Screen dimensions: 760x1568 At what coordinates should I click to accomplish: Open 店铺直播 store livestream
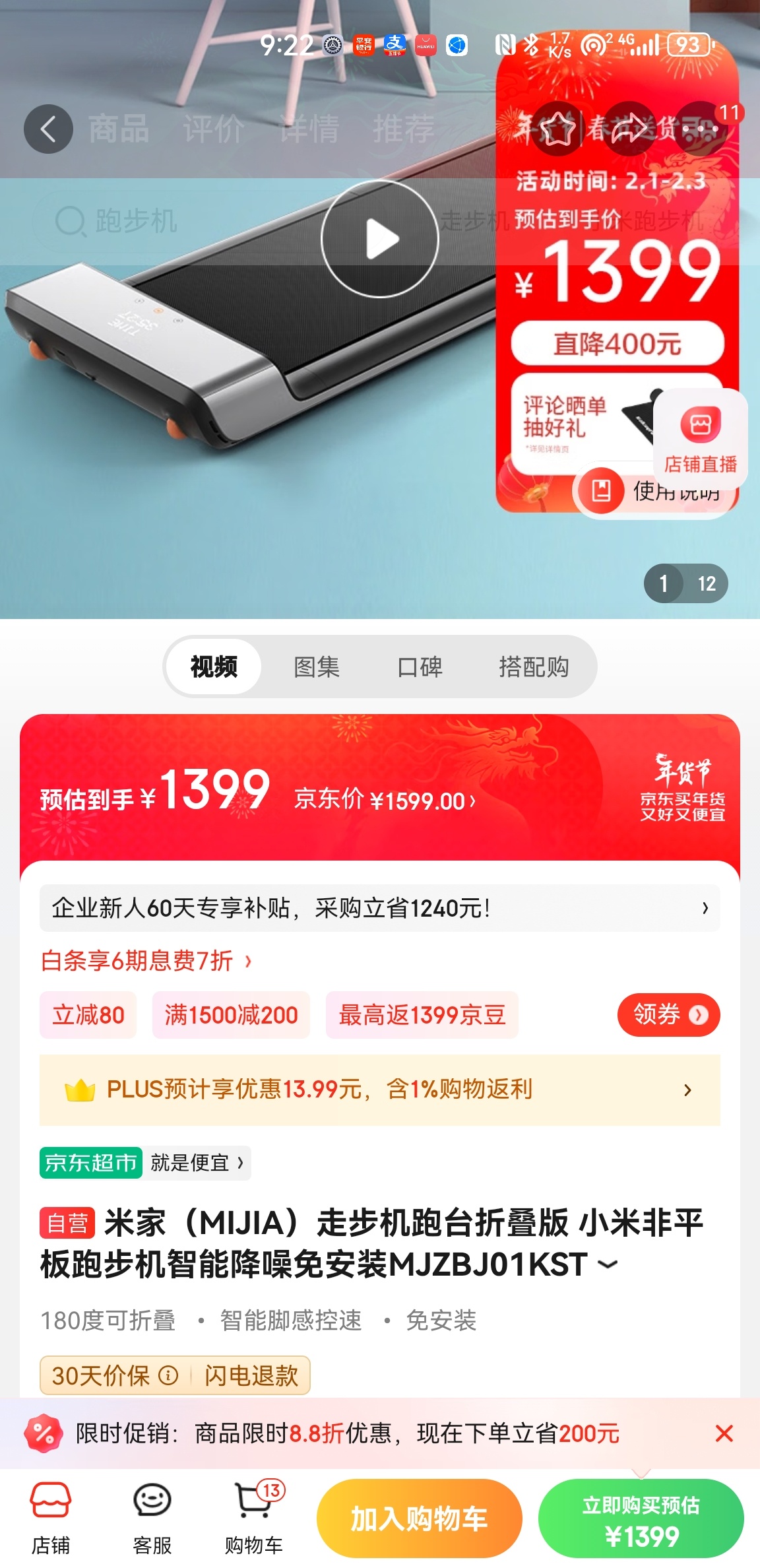click(x=700, y=437)
